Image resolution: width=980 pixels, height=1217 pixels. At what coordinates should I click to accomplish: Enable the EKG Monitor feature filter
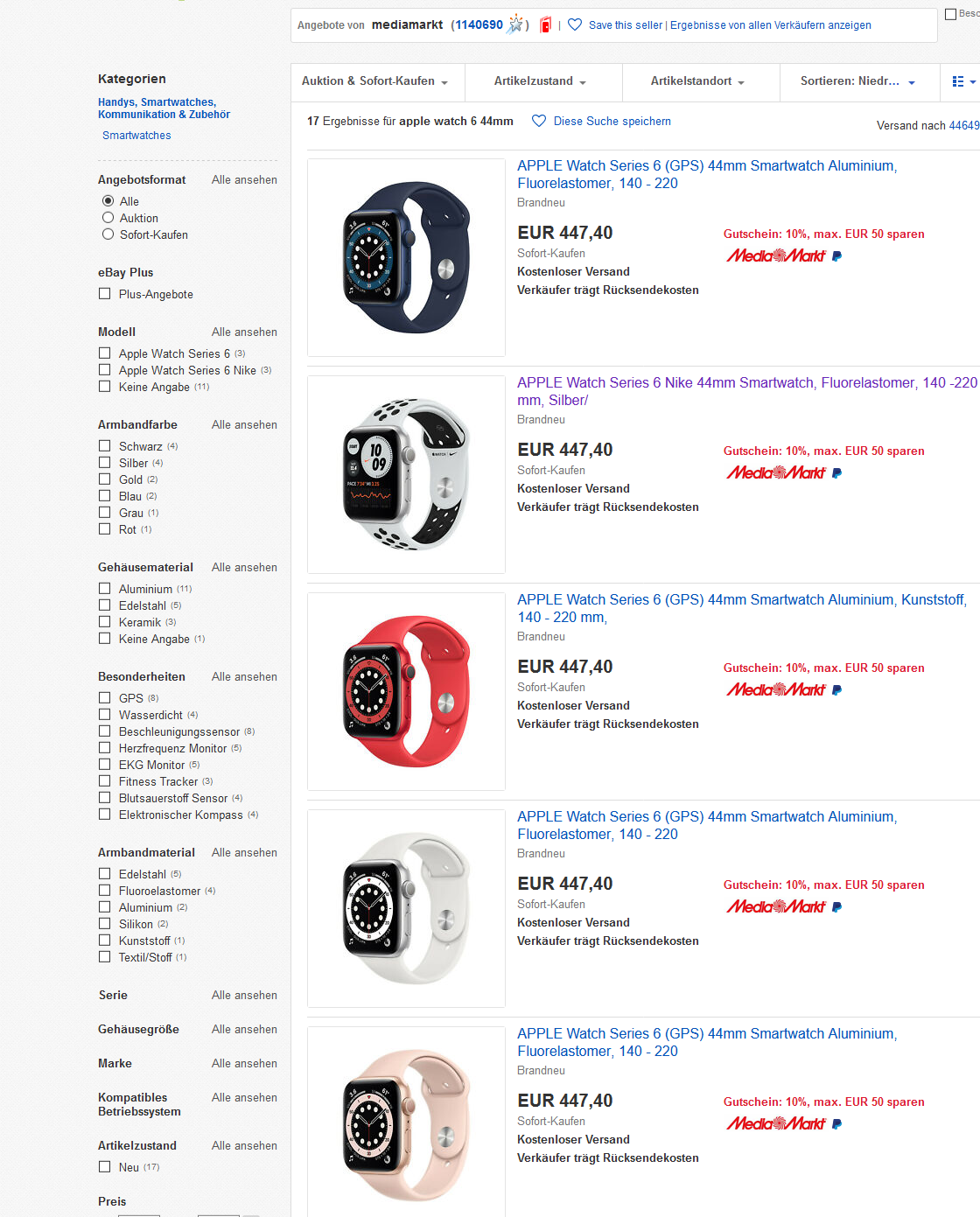[105, 765]
